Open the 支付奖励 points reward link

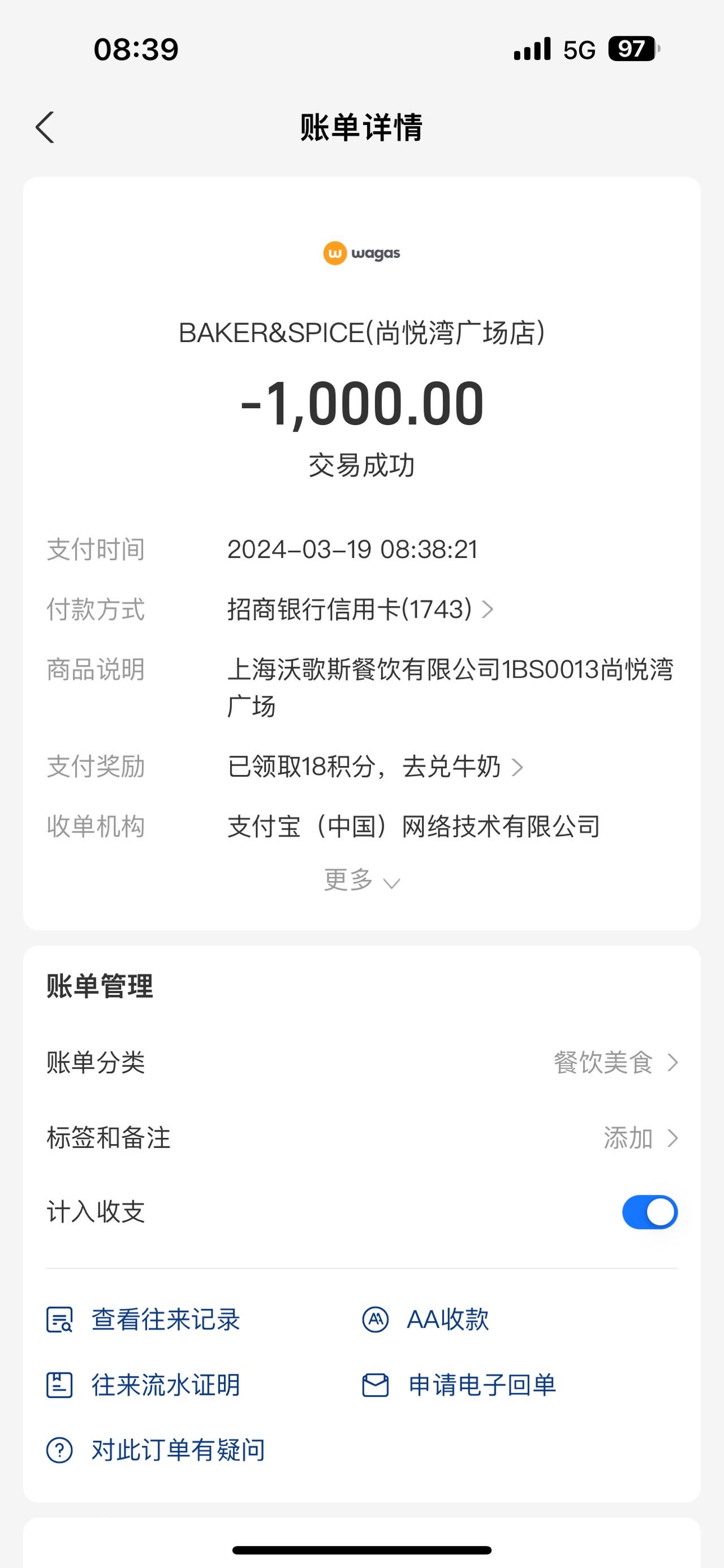pyautogui.click(x=375, y=766)
